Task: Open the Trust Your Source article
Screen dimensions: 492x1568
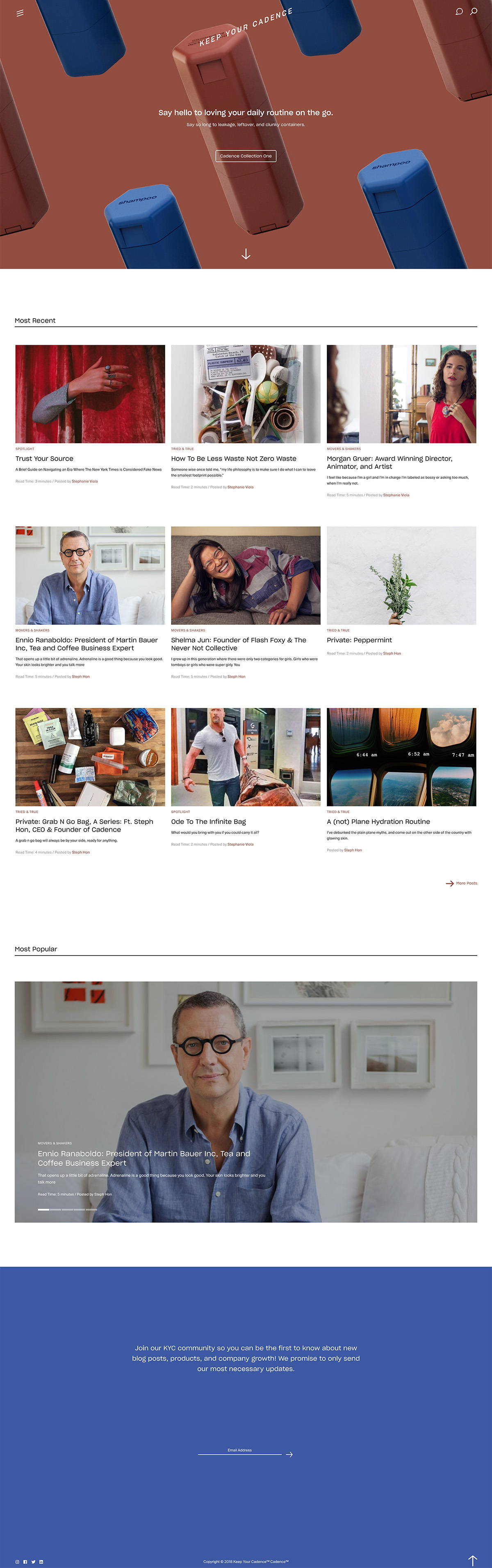Action: tap(44, 458)
